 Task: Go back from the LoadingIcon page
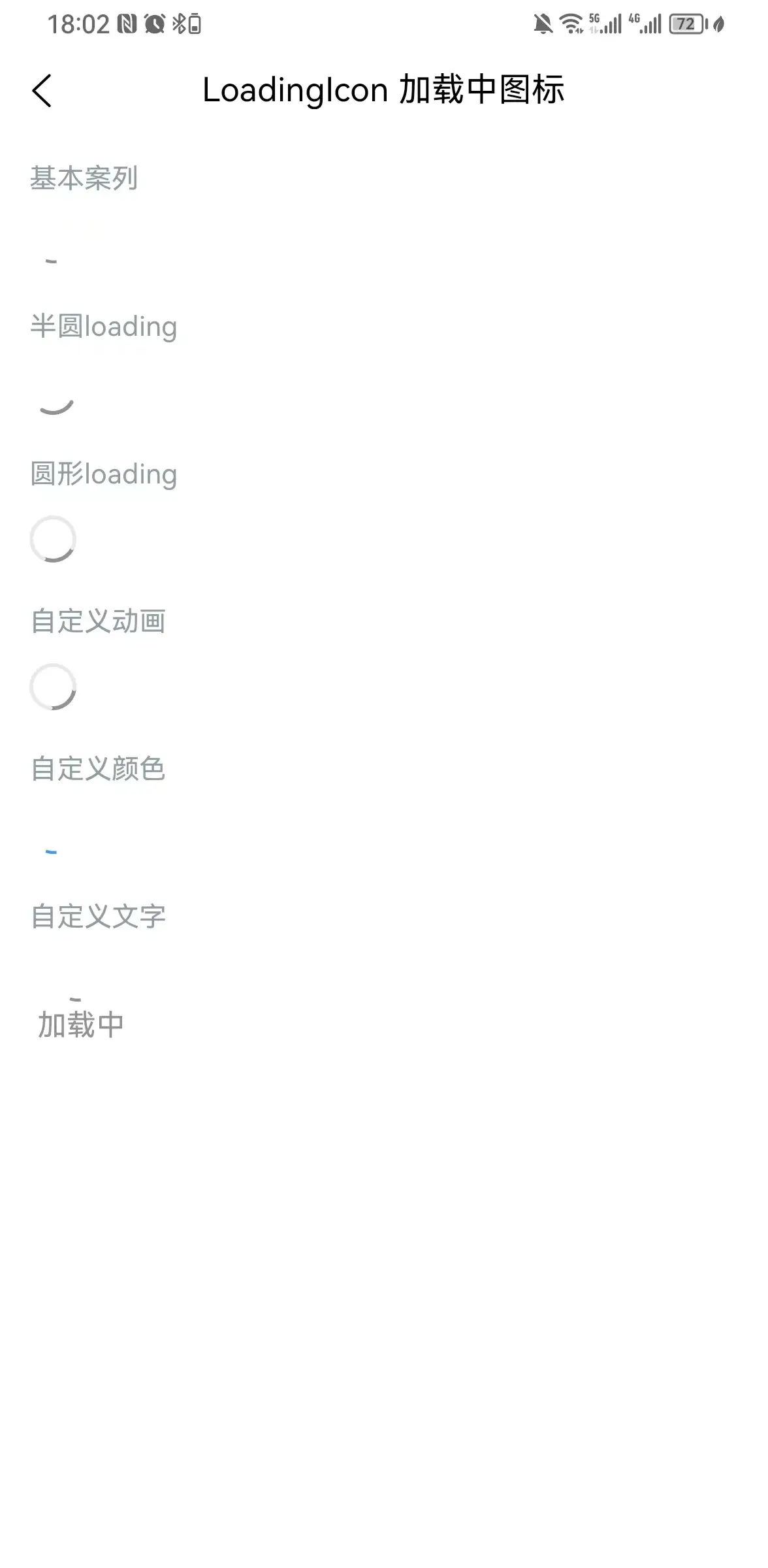pos(42,90)
